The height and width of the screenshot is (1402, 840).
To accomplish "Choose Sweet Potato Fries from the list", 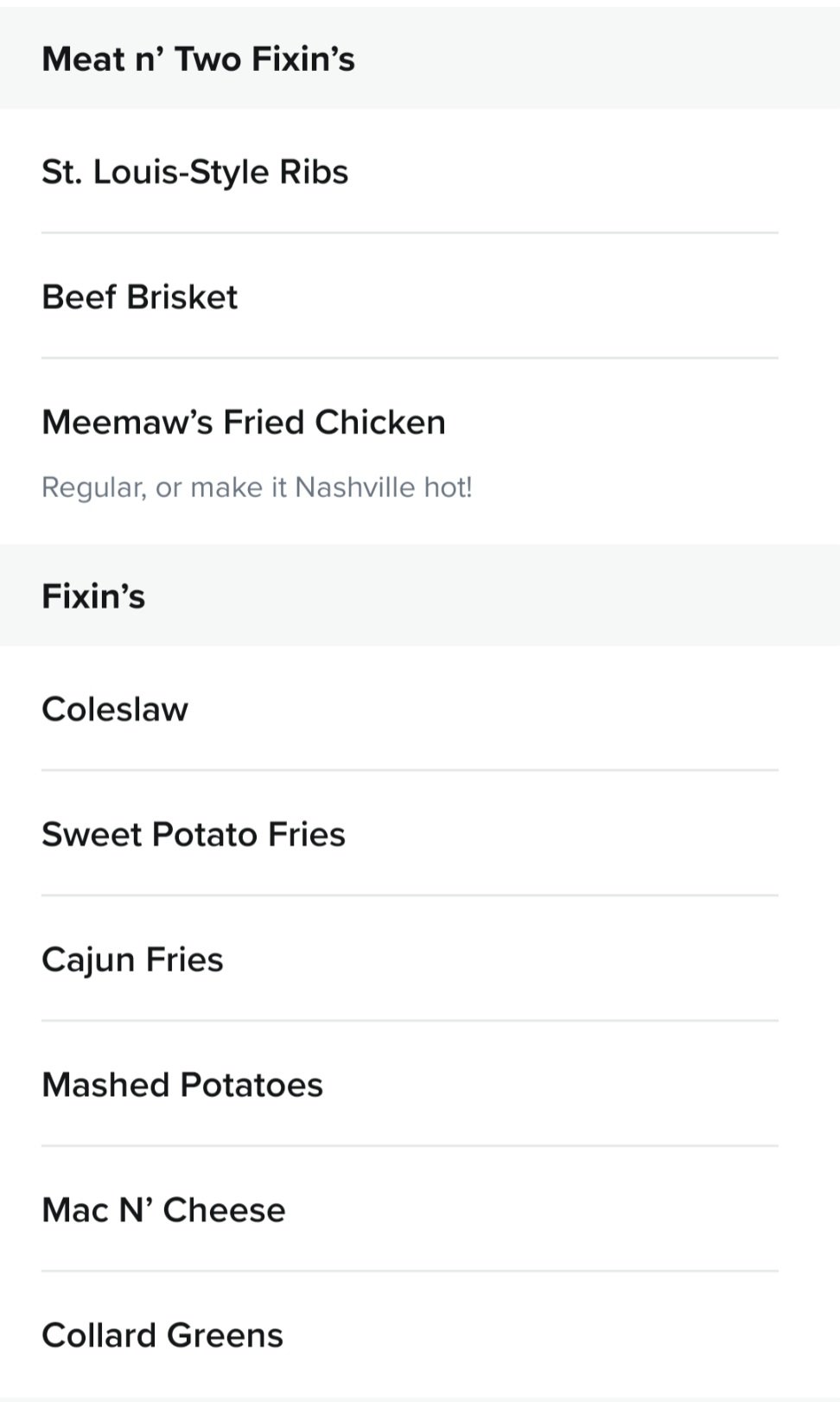I will 410,834.
